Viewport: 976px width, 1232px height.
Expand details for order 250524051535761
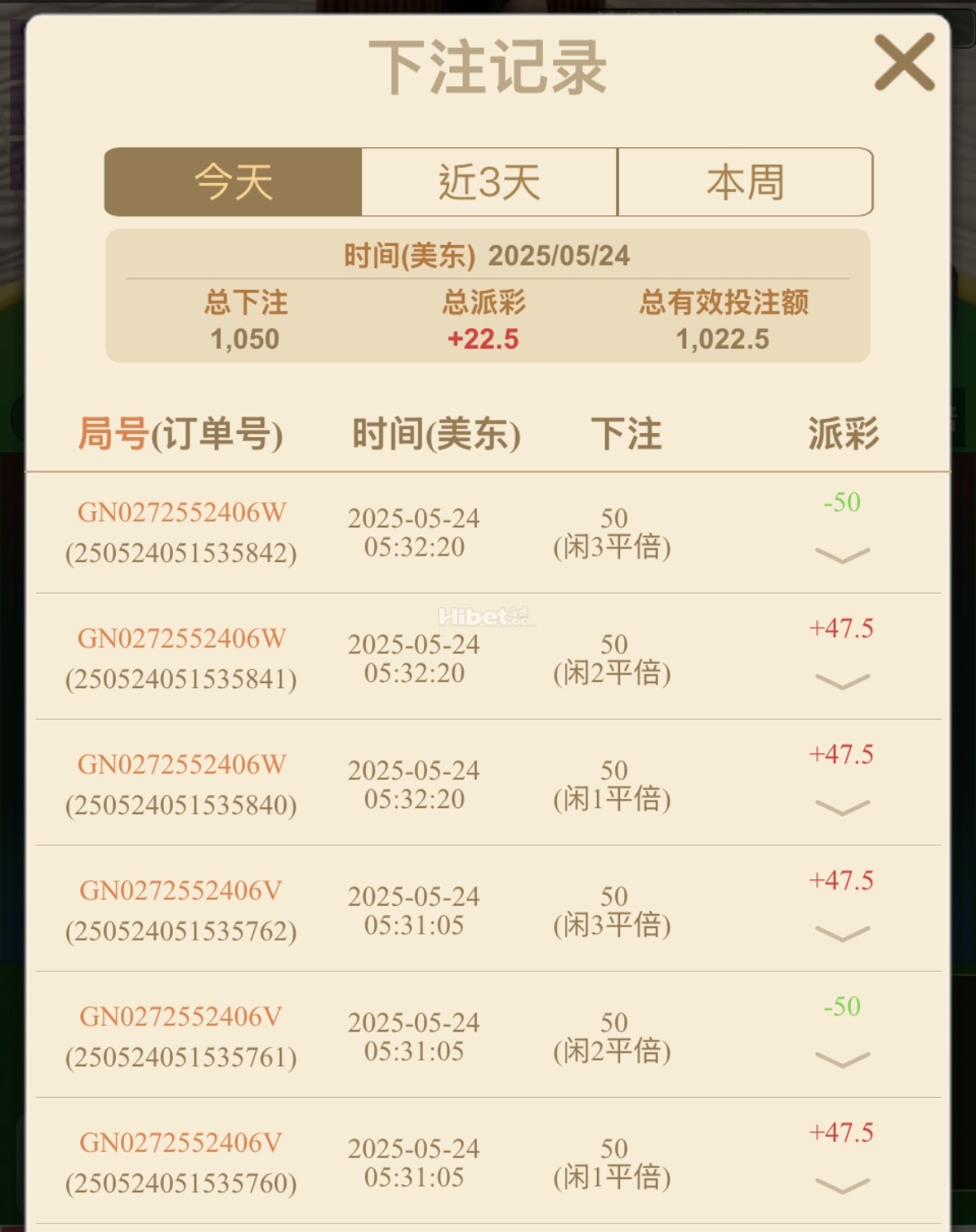pos(842,1059)
